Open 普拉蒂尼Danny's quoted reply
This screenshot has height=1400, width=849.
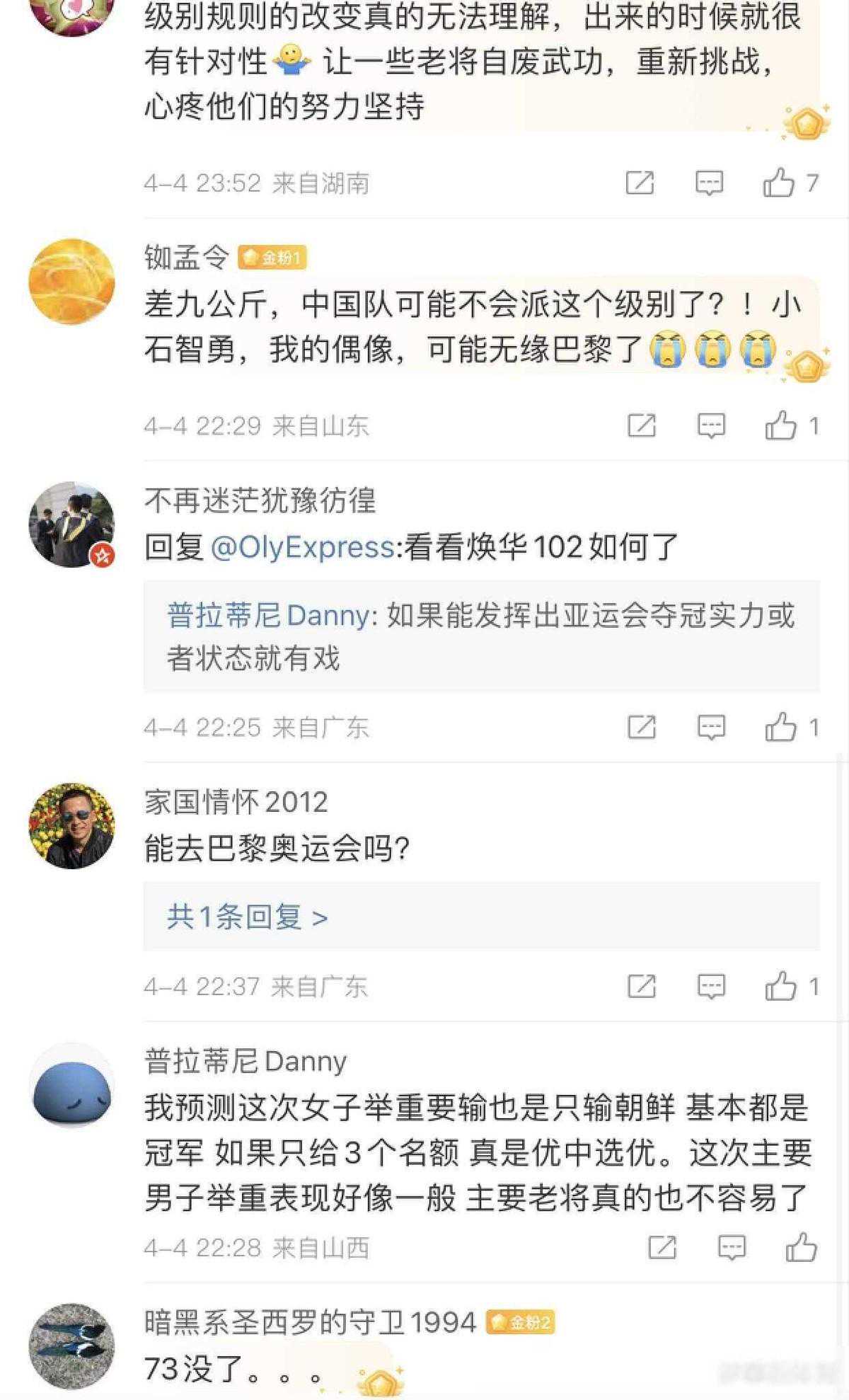click(x=481, y=636)
